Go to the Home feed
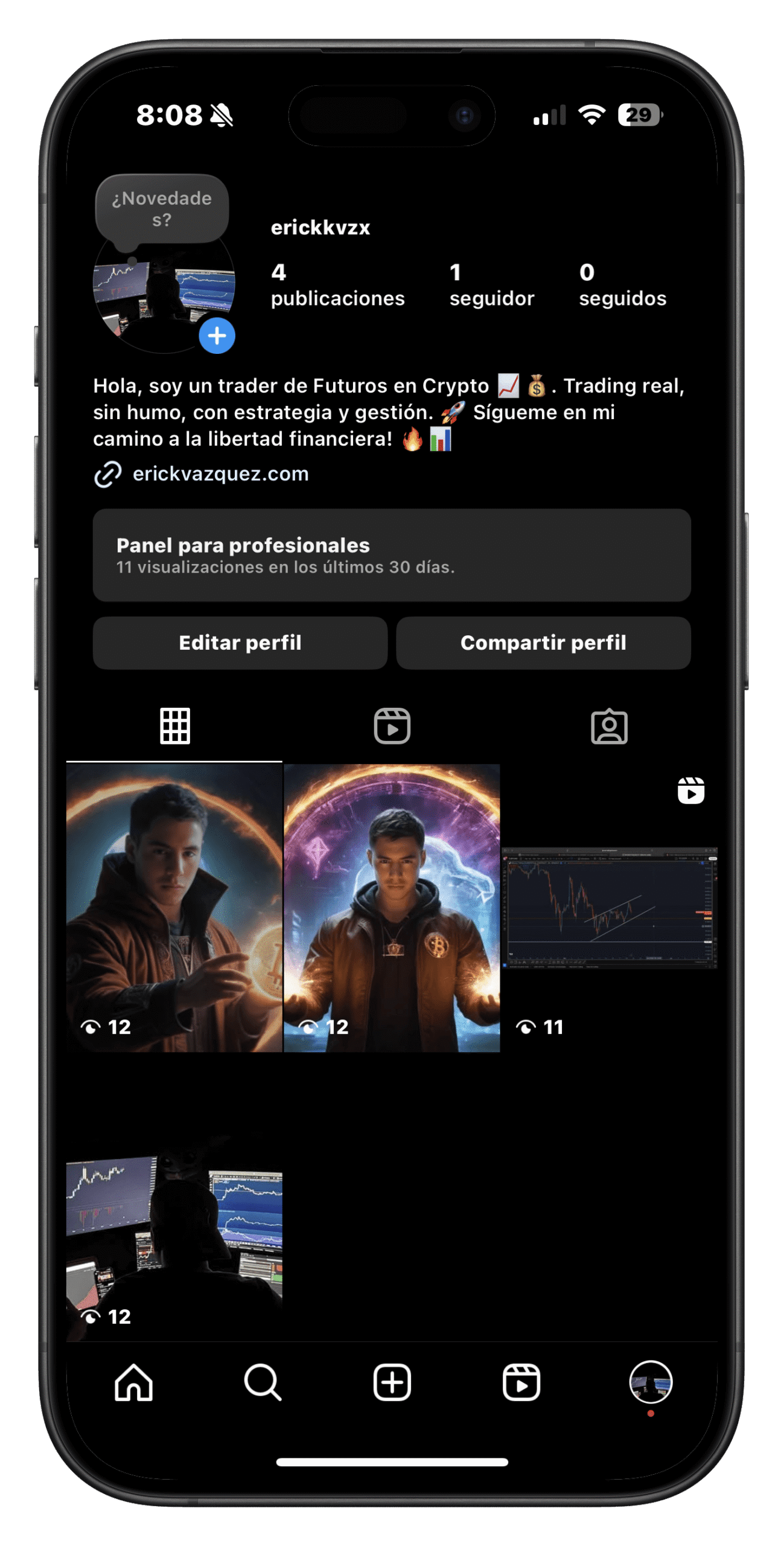Image resolution: width=784 pixels, height=1546 pixels. coord(133,1382)
